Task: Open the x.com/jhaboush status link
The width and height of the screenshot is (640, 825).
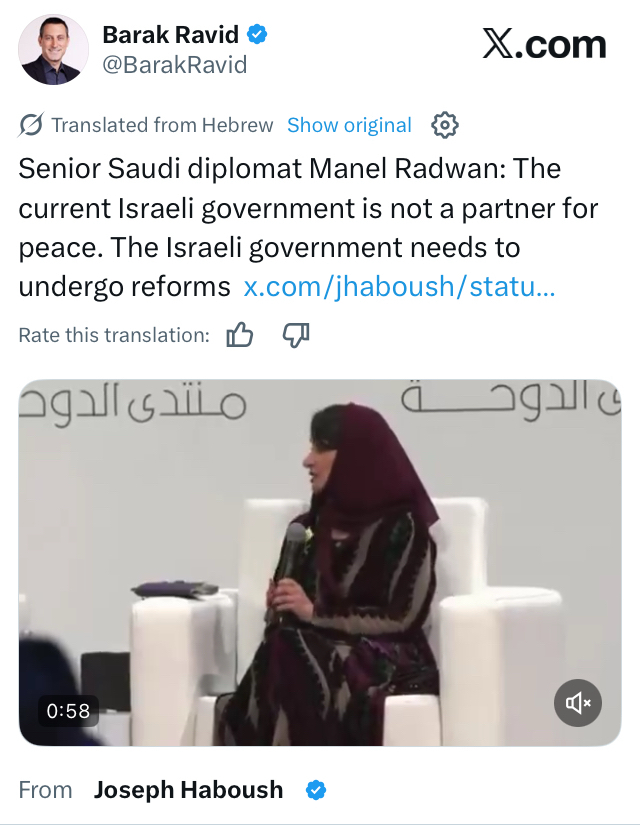Action: [400, 287]
